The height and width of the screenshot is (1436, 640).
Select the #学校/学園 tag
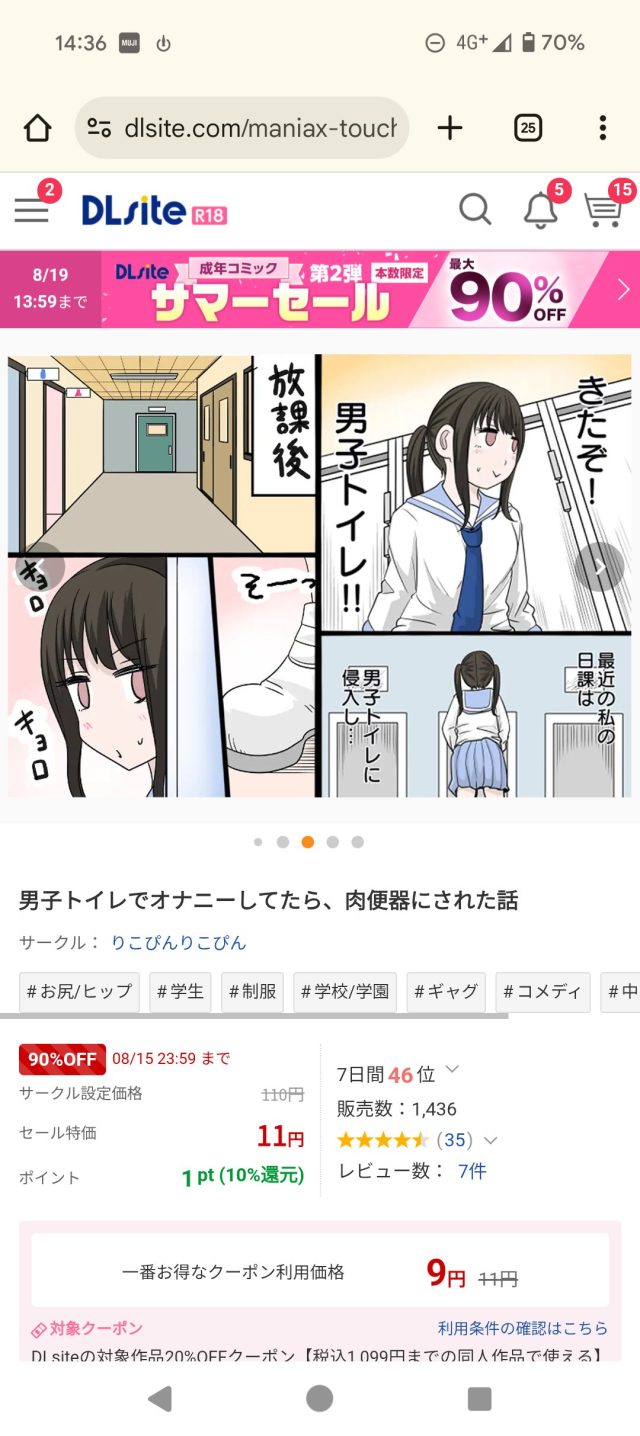point(346,991)
